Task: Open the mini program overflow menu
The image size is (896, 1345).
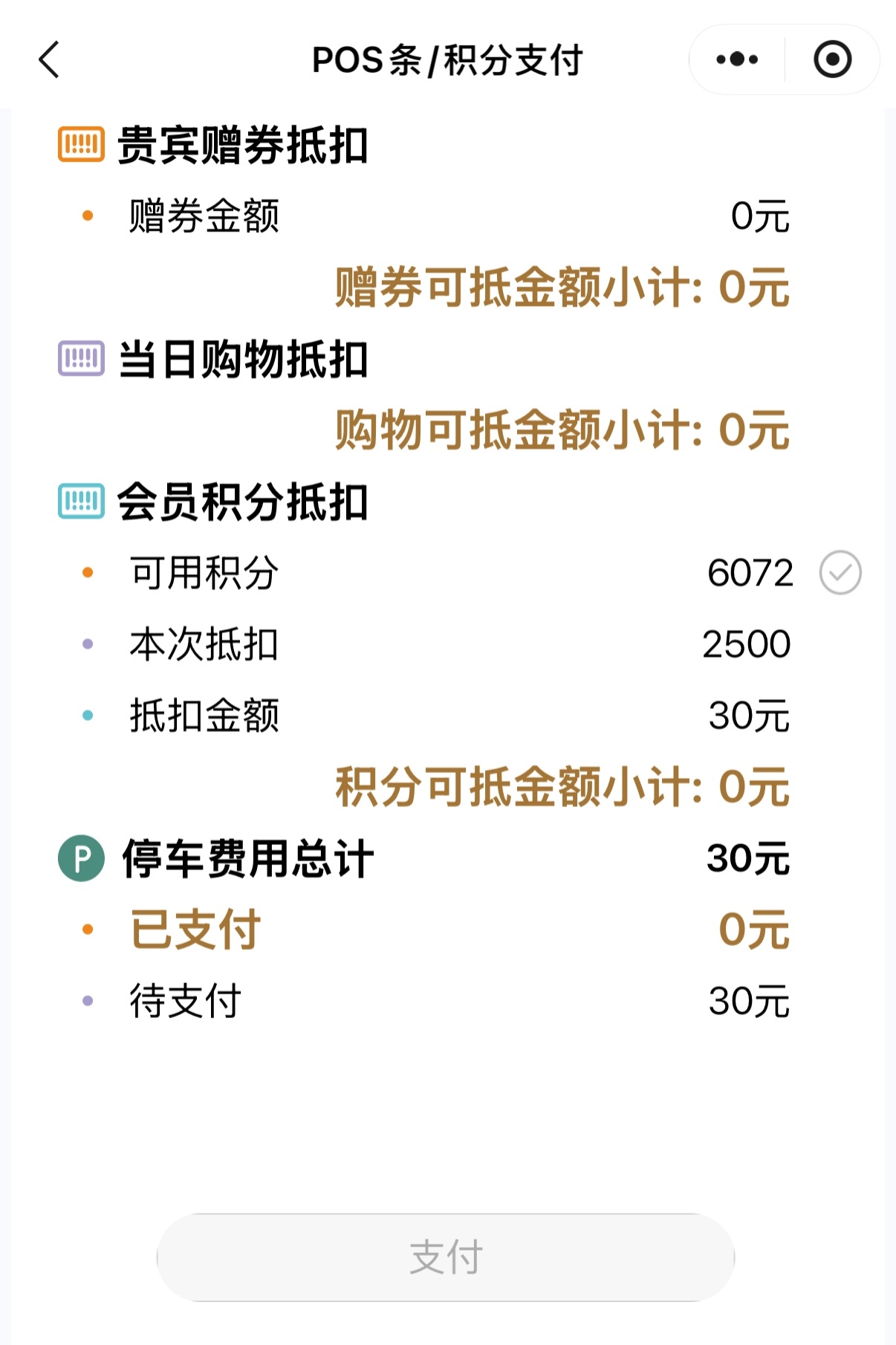Action: point(737,59)
